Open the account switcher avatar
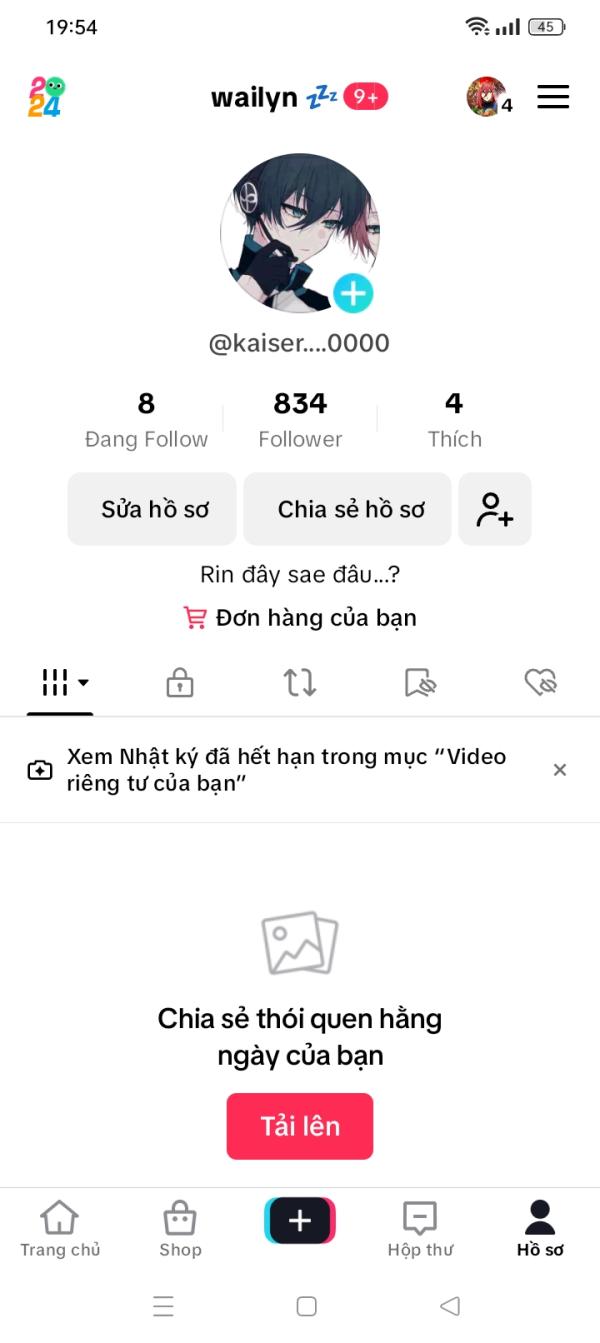The width and height of the screenshot is (600, 1343). pyautogui.click(x=487, y=97)
